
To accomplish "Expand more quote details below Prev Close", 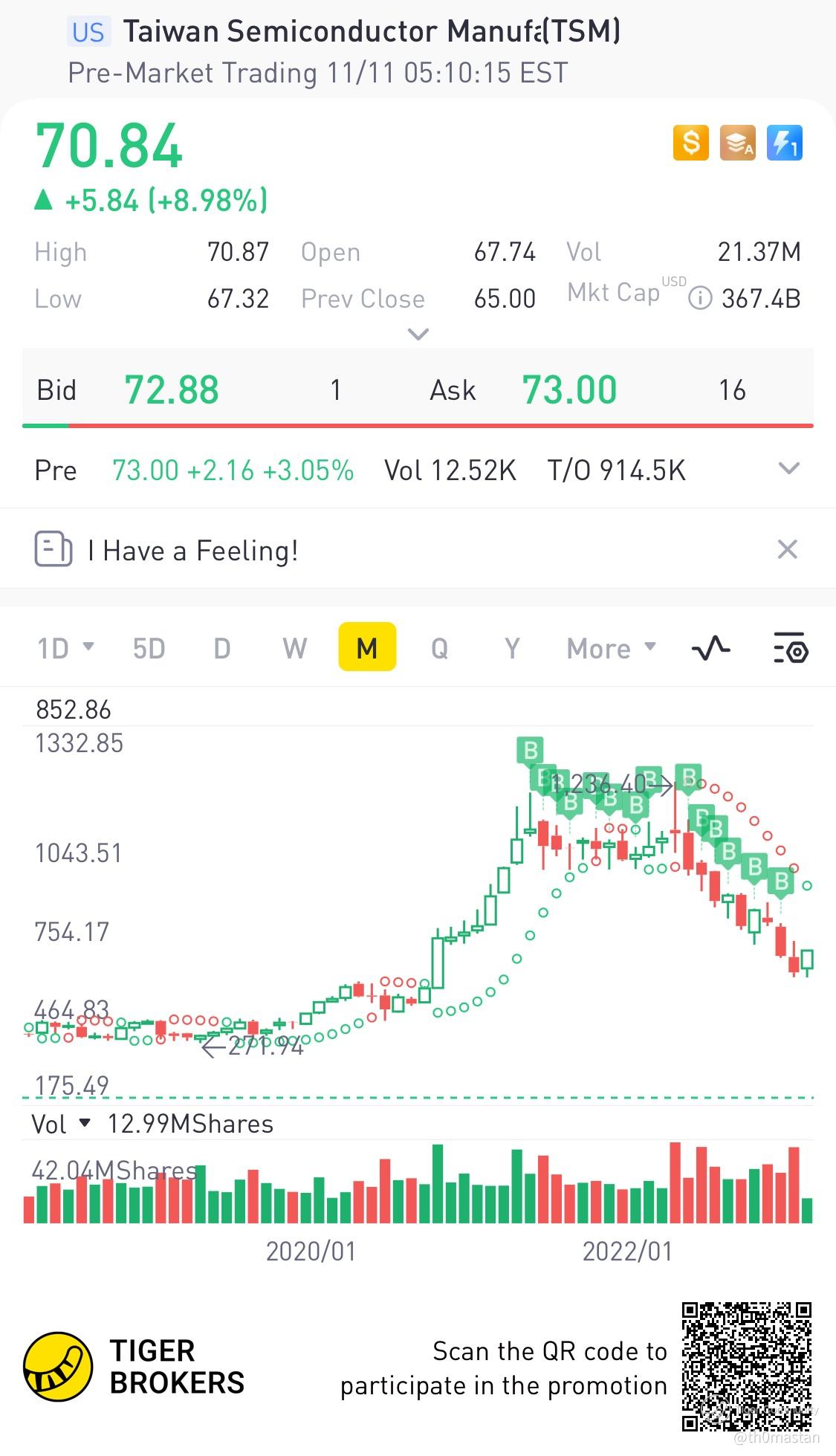I will [418, 334].
